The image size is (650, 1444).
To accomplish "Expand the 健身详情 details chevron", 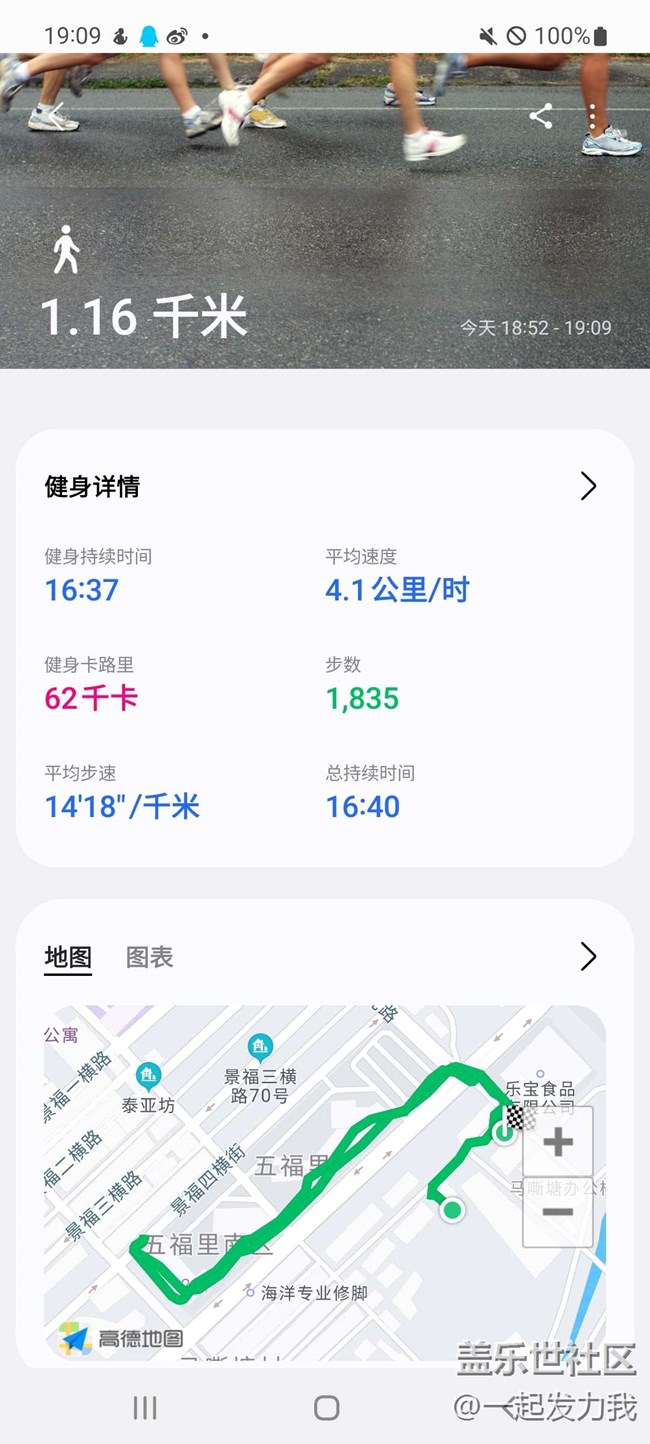I will tap(588, 487).
